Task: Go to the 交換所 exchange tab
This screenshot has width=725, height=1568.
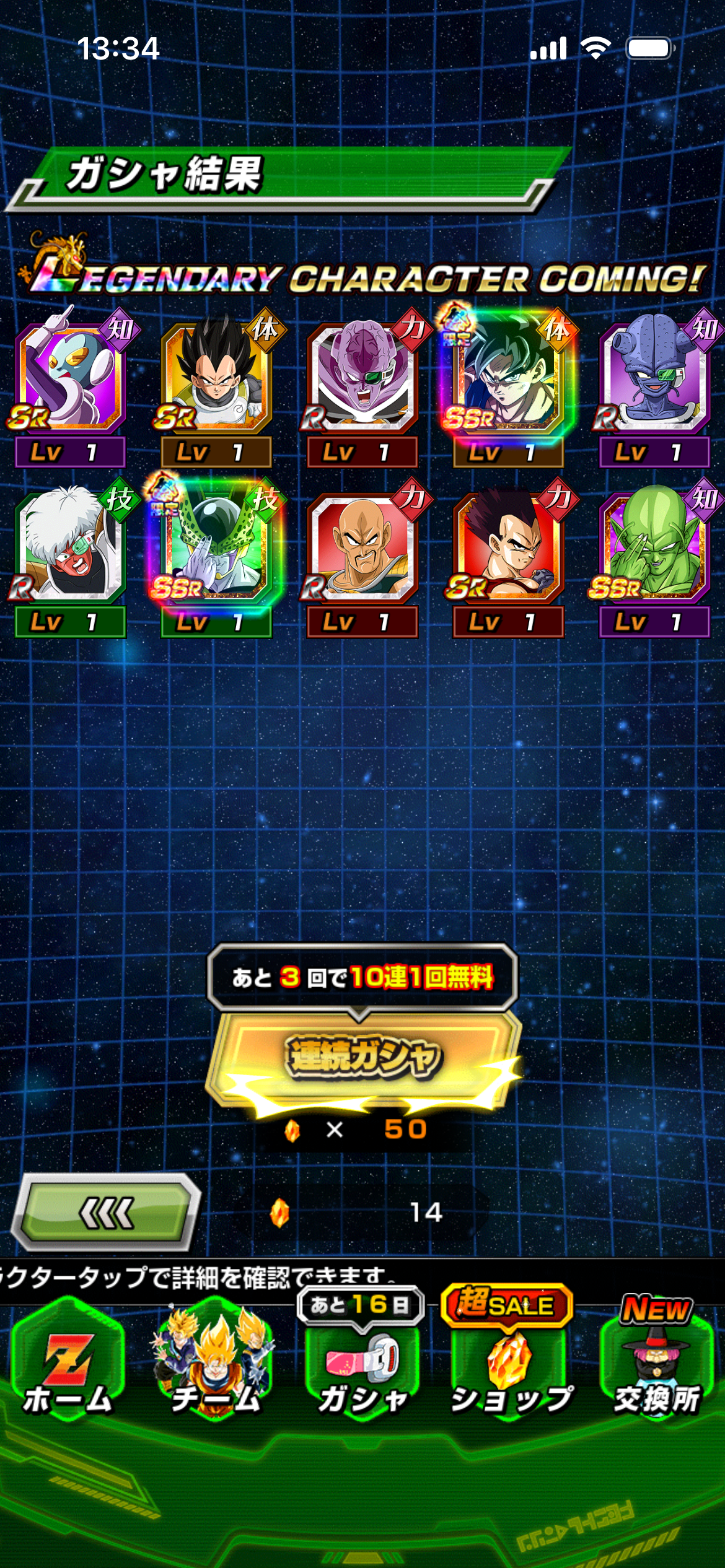Action: pyautogui.click(x=657, y=1362)
